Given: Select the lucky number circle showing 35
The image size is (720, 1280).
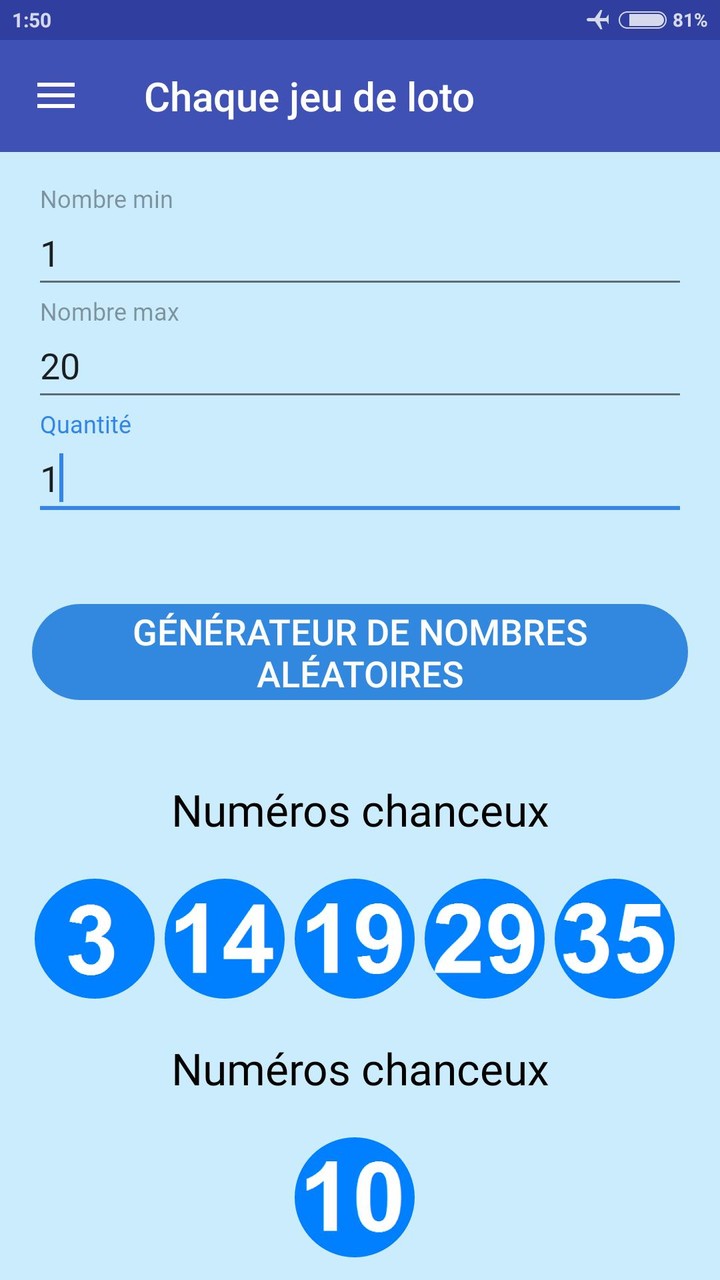Looking at the screenshot, I should tap(614, 938).
